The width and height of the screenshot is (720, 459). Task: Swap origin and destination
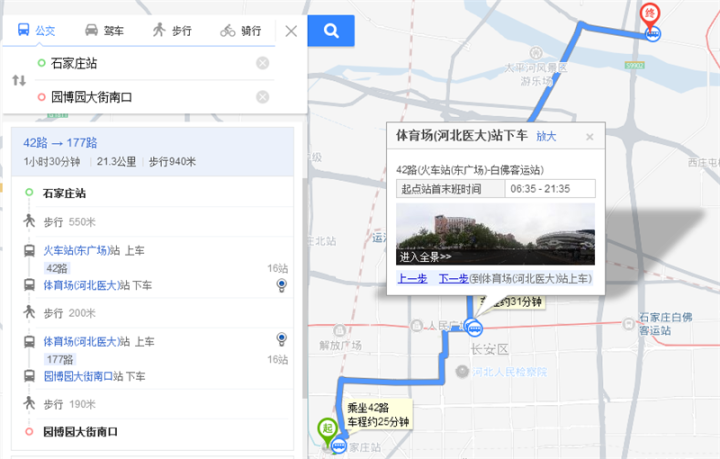click(18, 80)
